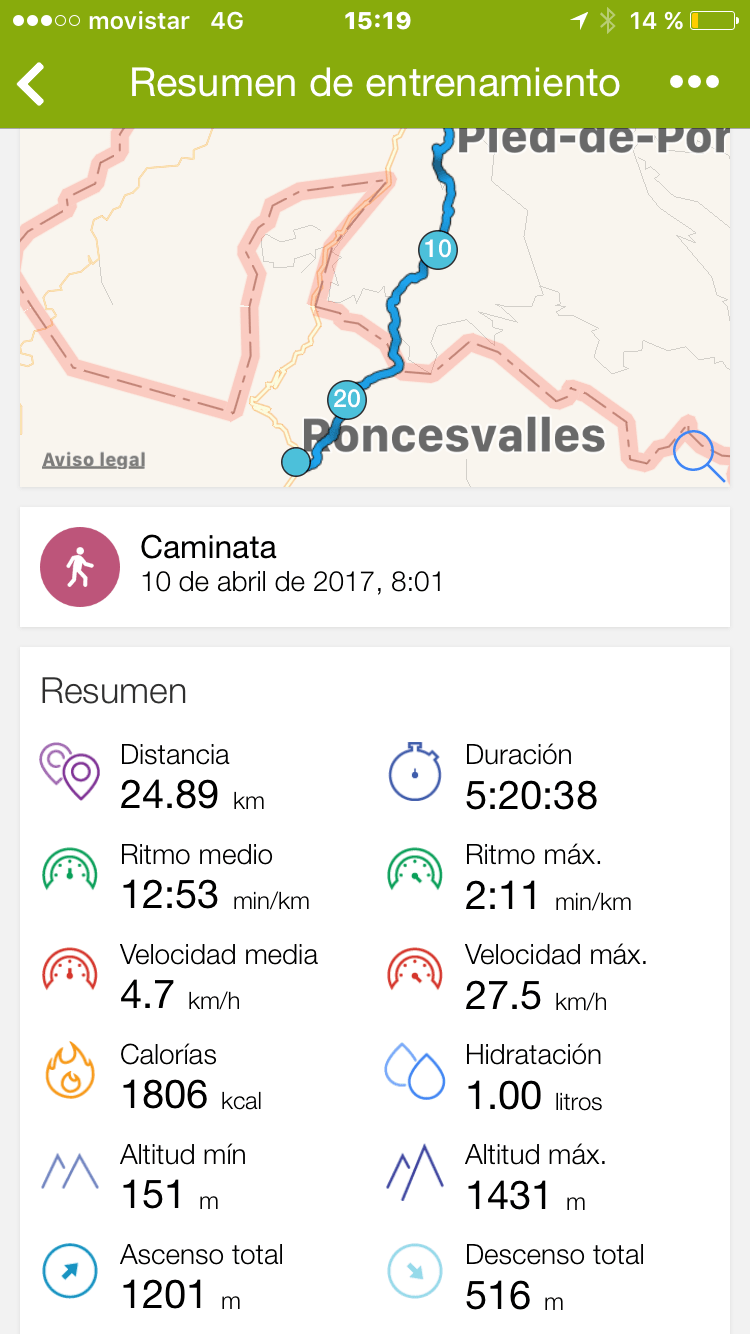
Task: Open the Aviso legal link
Action: coord(94,460)
